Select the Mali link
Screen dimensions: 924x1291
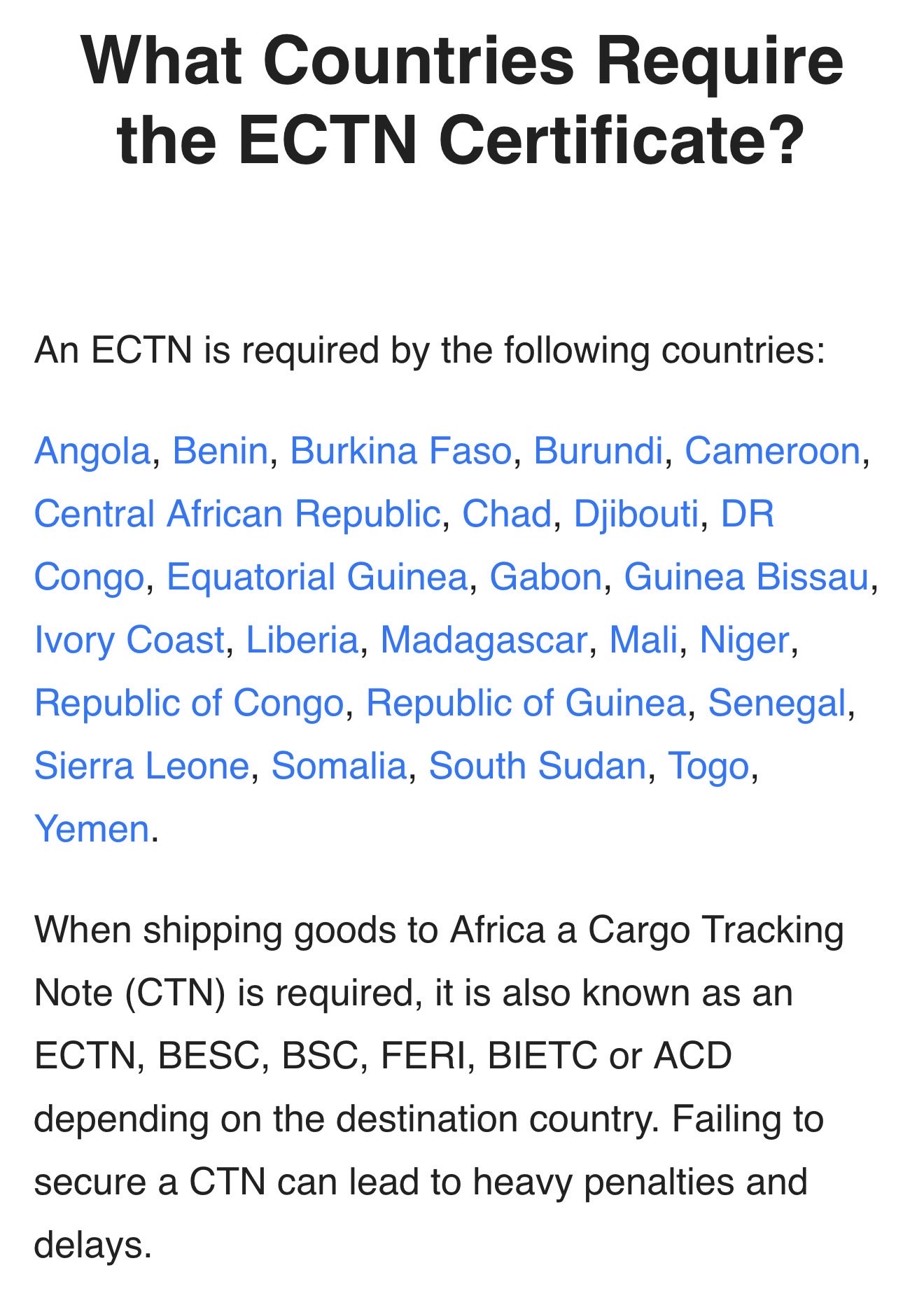coord(643,639)
